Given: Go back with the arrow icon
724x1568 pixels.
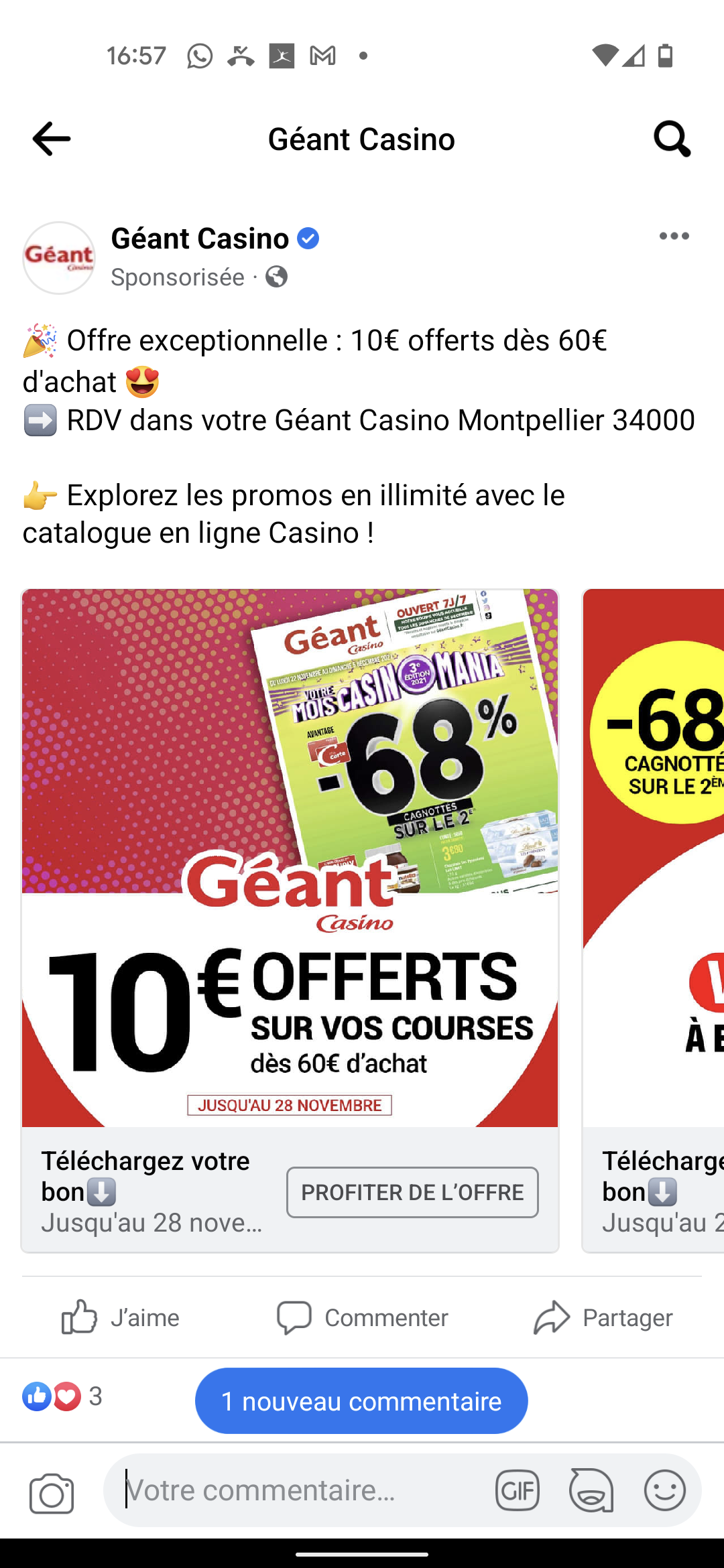Looking at the screenshot, I should 52,139.
